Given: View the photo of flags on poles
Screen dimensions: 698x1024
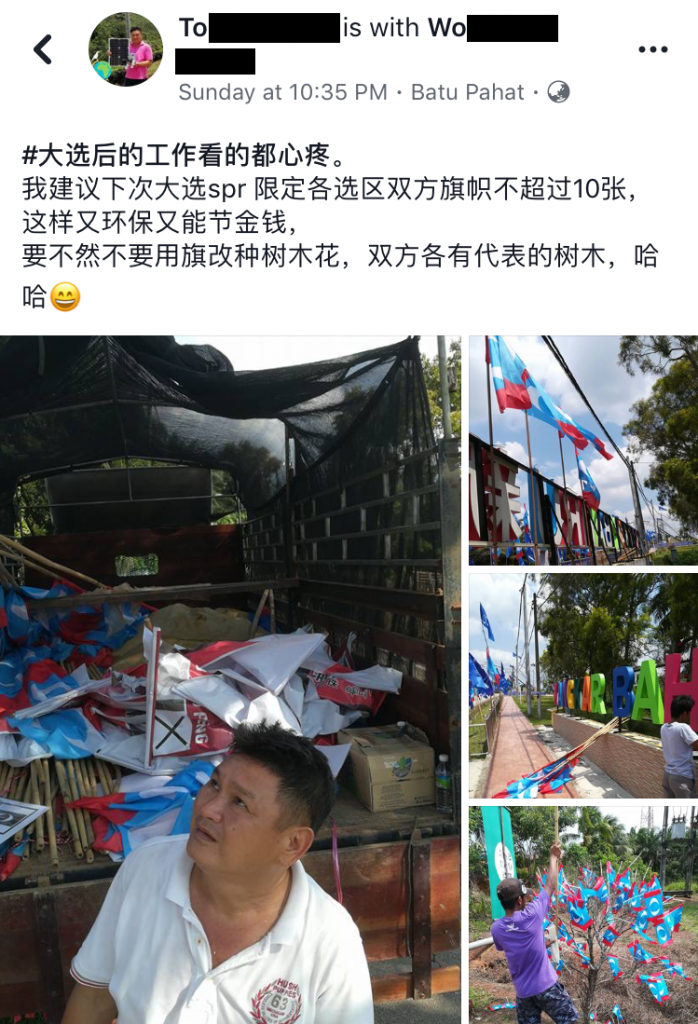Looking at the screenshot, I should click(x=583, y=450).
